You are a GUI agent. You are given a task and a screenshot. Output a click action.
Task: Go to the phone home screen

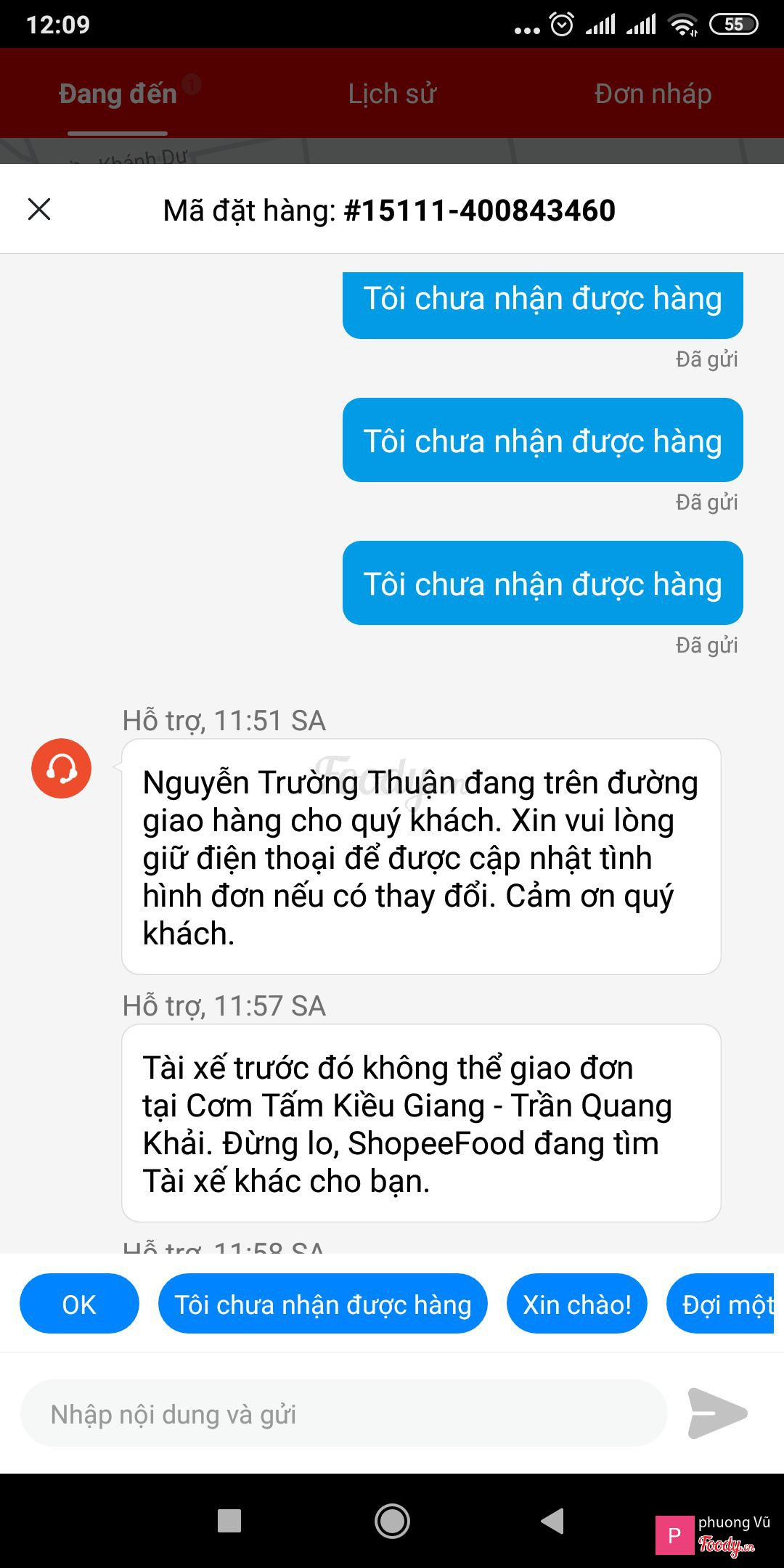click(x=392, y=1520)
